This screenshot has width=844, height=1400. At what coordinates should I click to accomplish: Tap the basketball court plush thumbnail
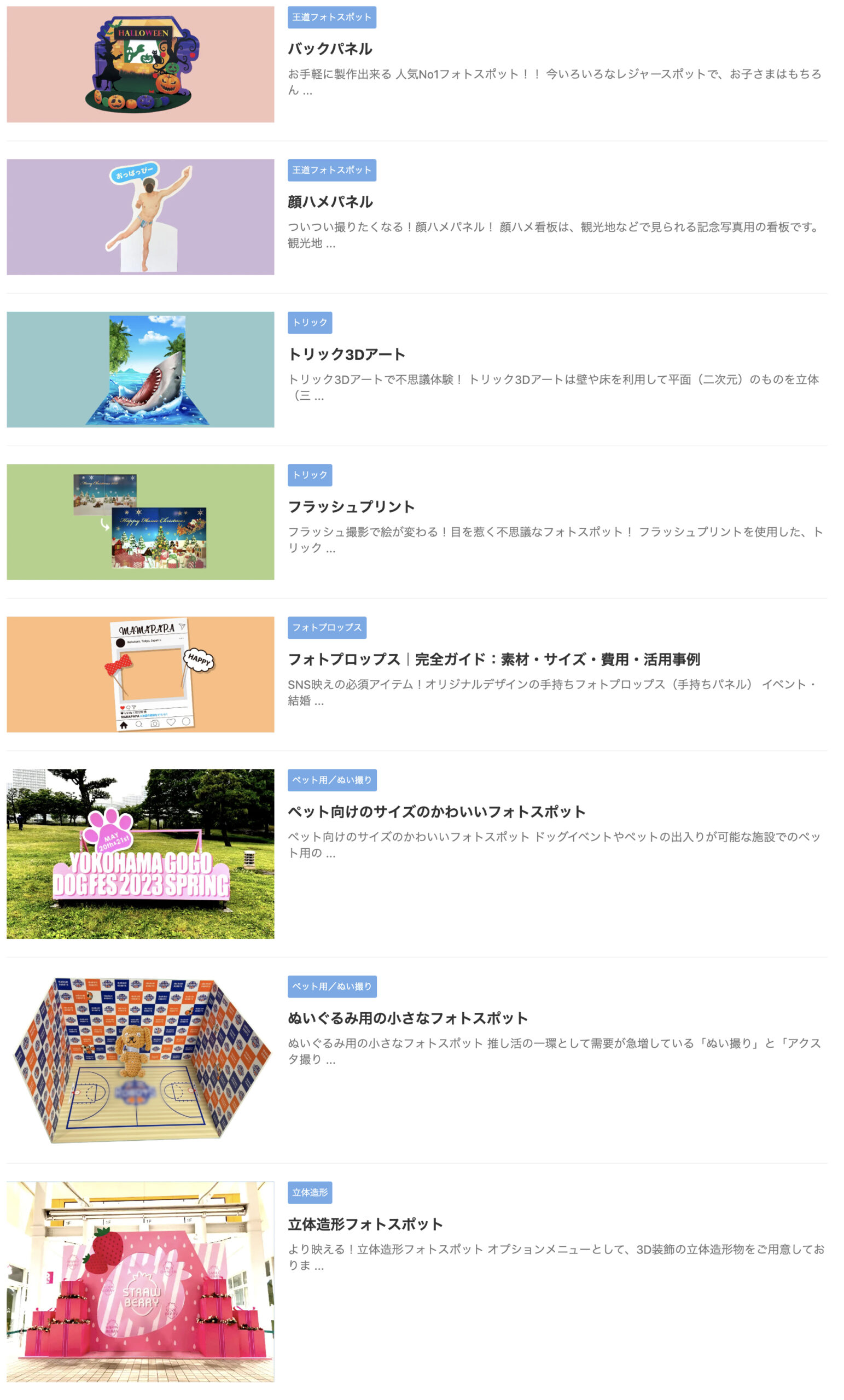tap(140, 1060)
